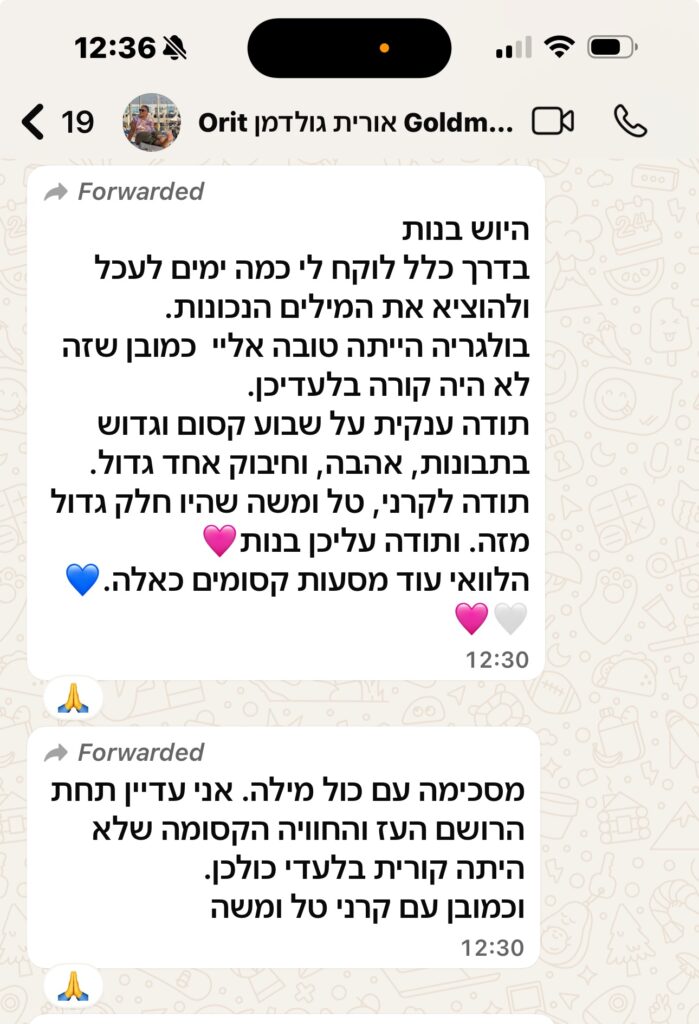Viewport: 699px width, 1024px height.
Task: Open the praying hands reaction under the second message
Action: (x=73, y=985)
